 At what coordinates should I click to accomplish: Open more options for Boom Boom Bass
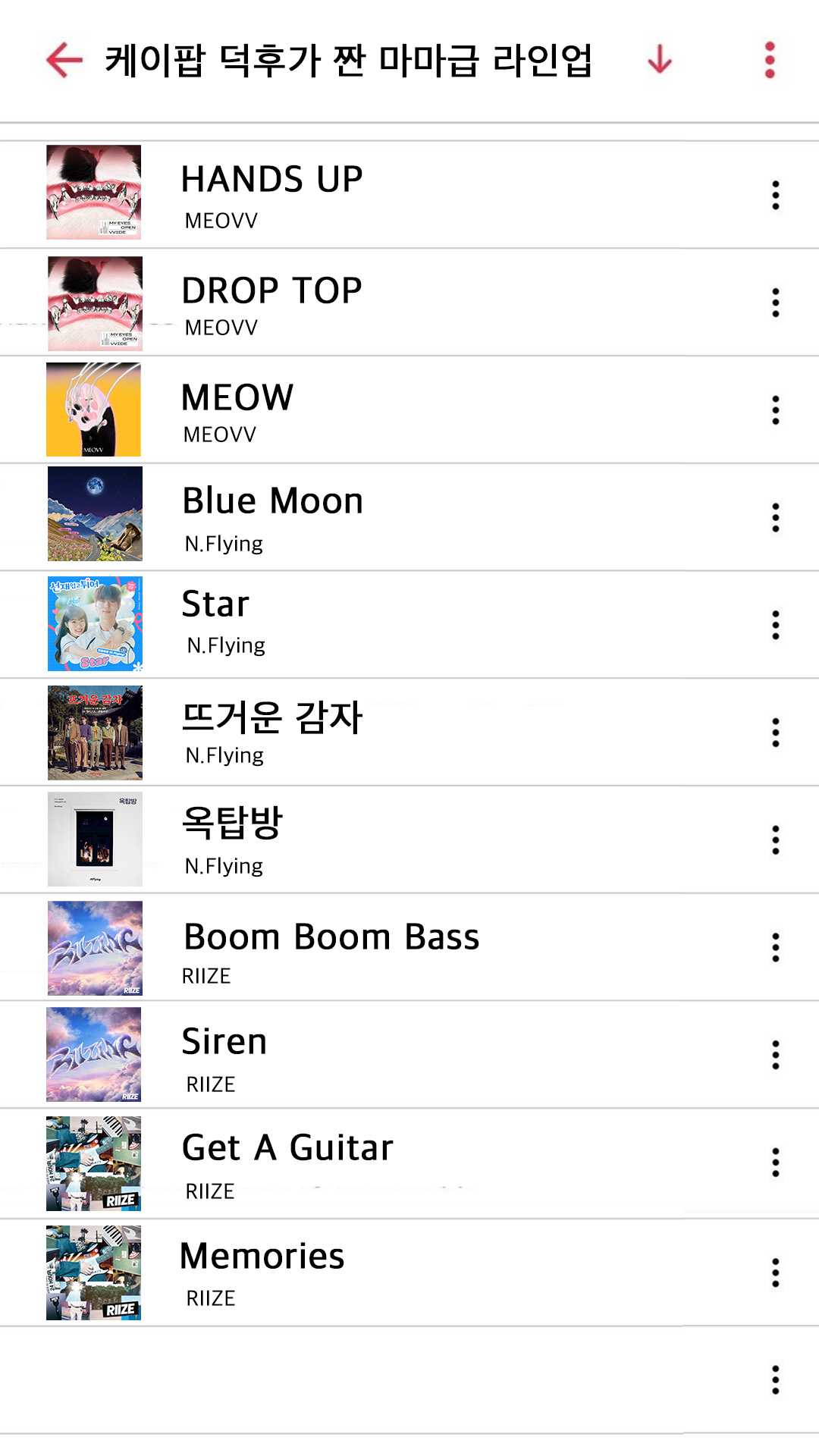pyautogui.click(x=775, y=948)
